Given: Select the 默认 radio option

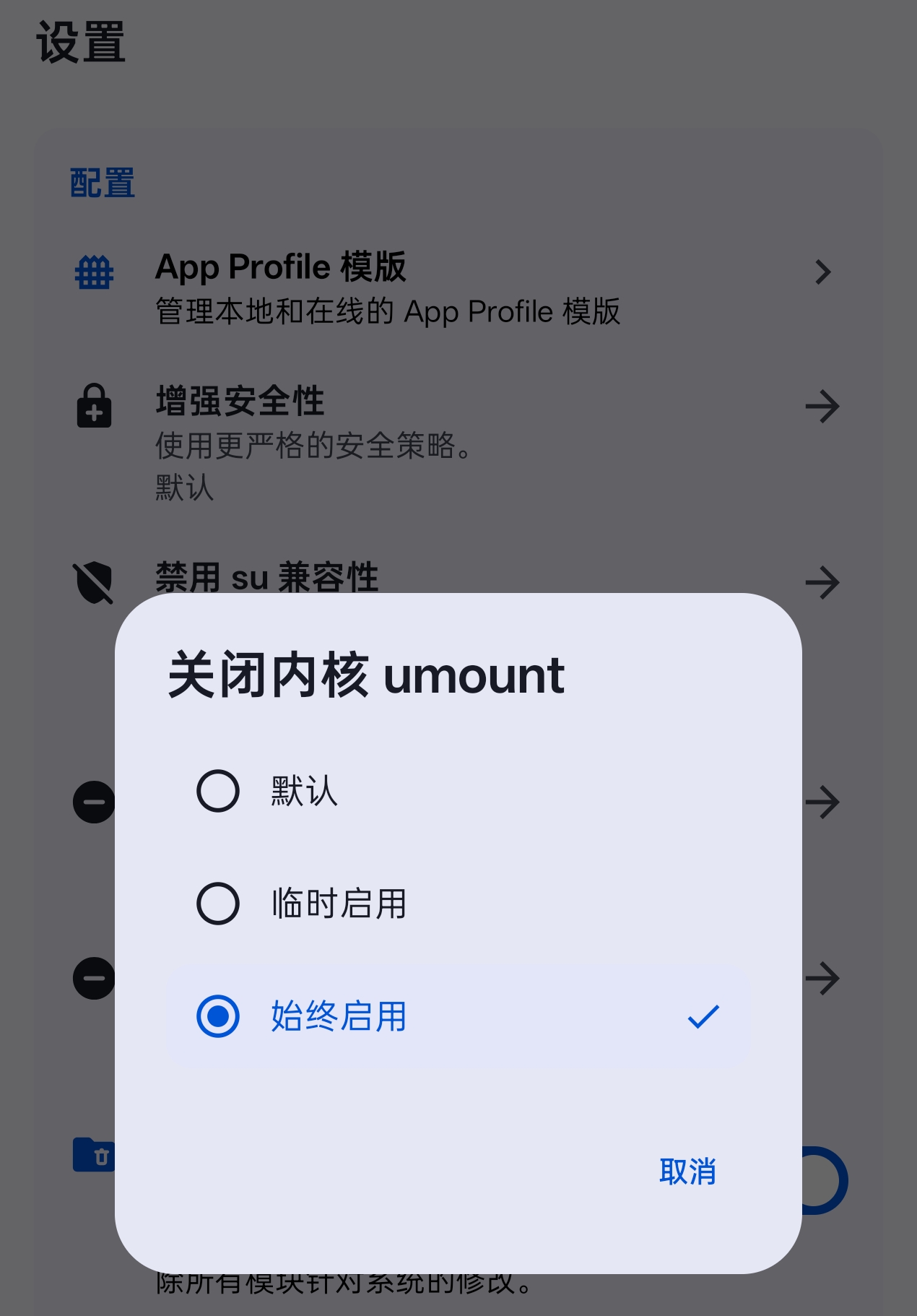Looking at the screenshot, I should point(218,791).
